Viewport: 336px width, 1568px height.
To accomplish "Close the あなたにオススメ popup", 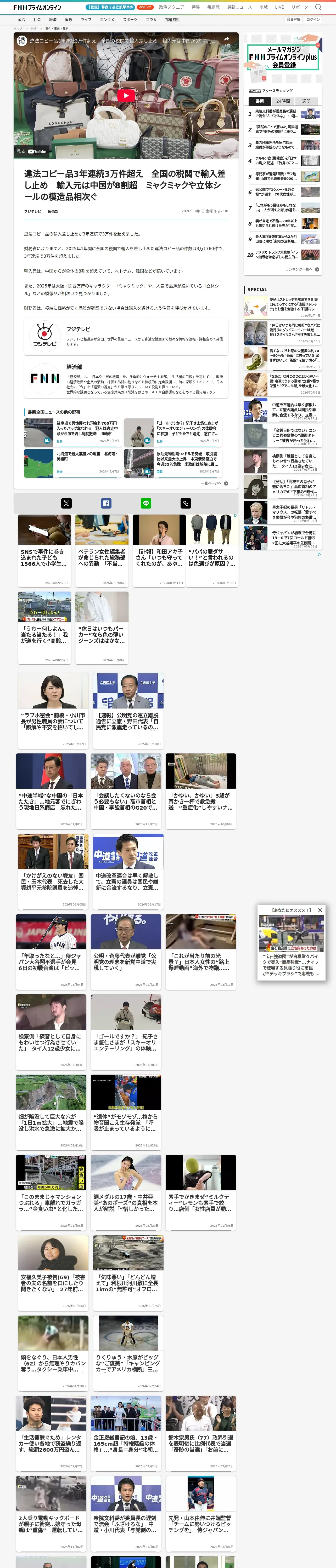I will point(320,910).
